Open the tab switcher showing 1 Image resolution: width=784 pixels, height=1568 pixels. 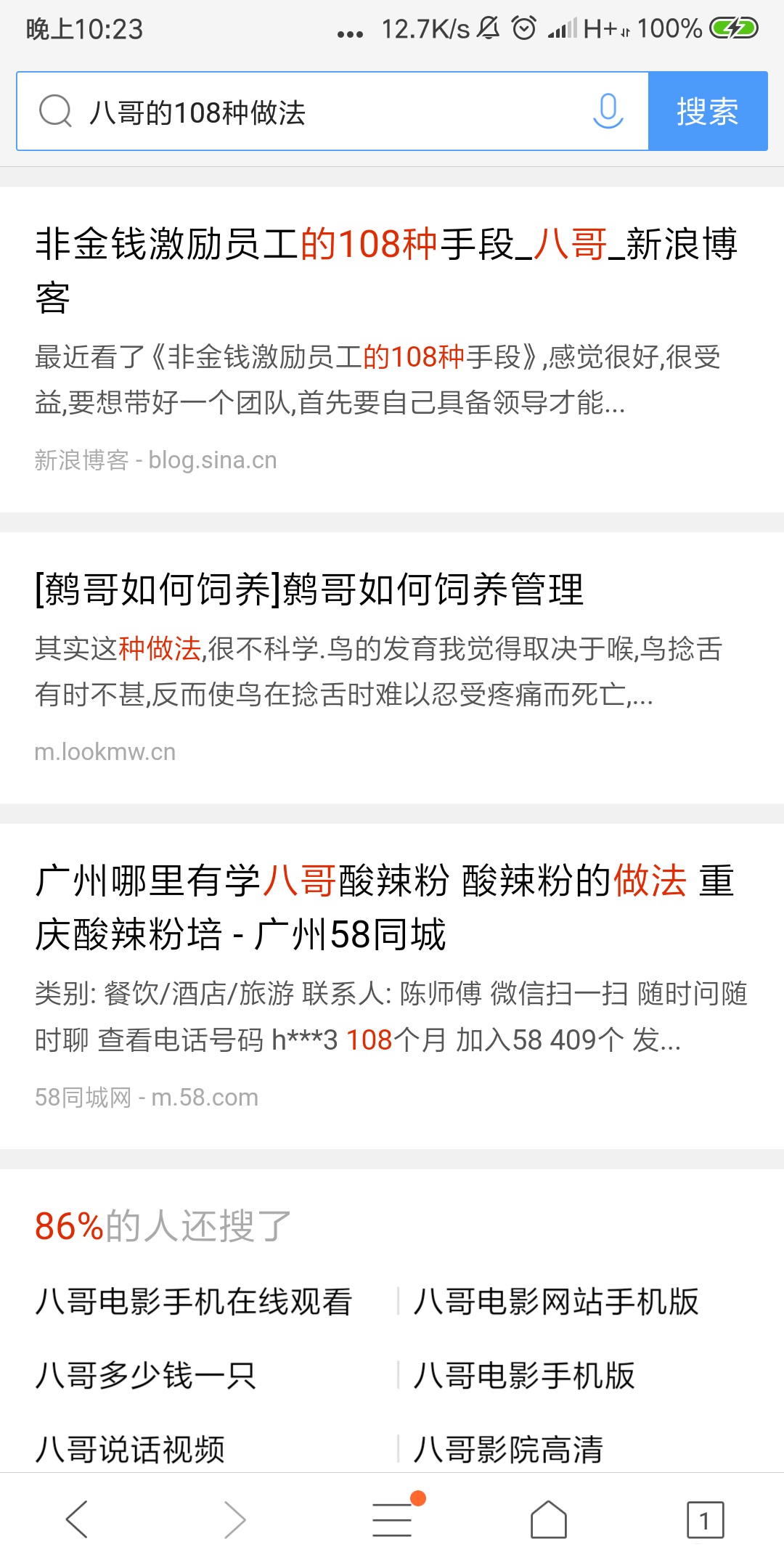coord(705,1519)
